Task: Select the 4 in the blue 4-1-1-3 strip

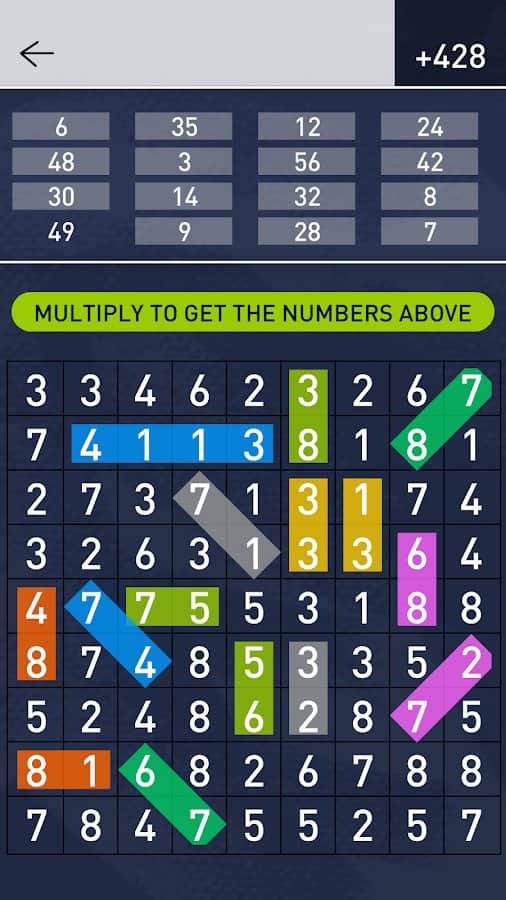Action: (x=91, y=445)
